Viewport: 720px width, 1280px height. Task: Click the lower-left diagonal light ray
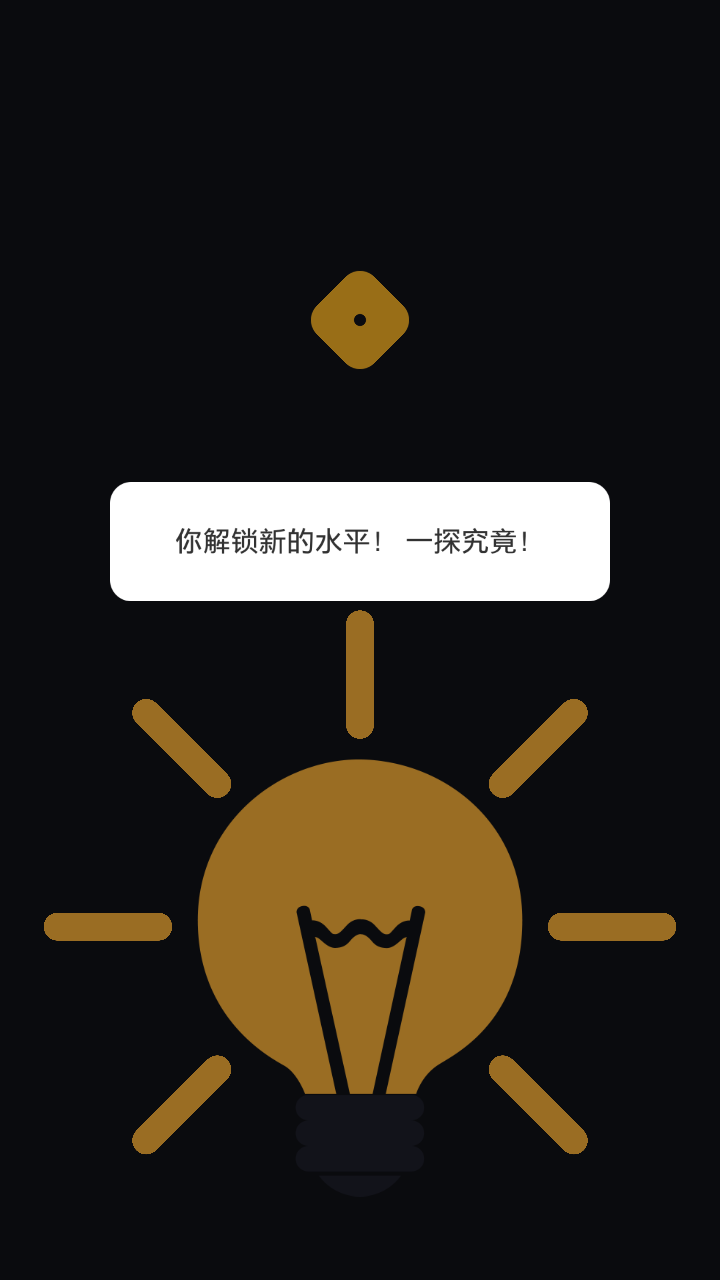point(180,1105)
